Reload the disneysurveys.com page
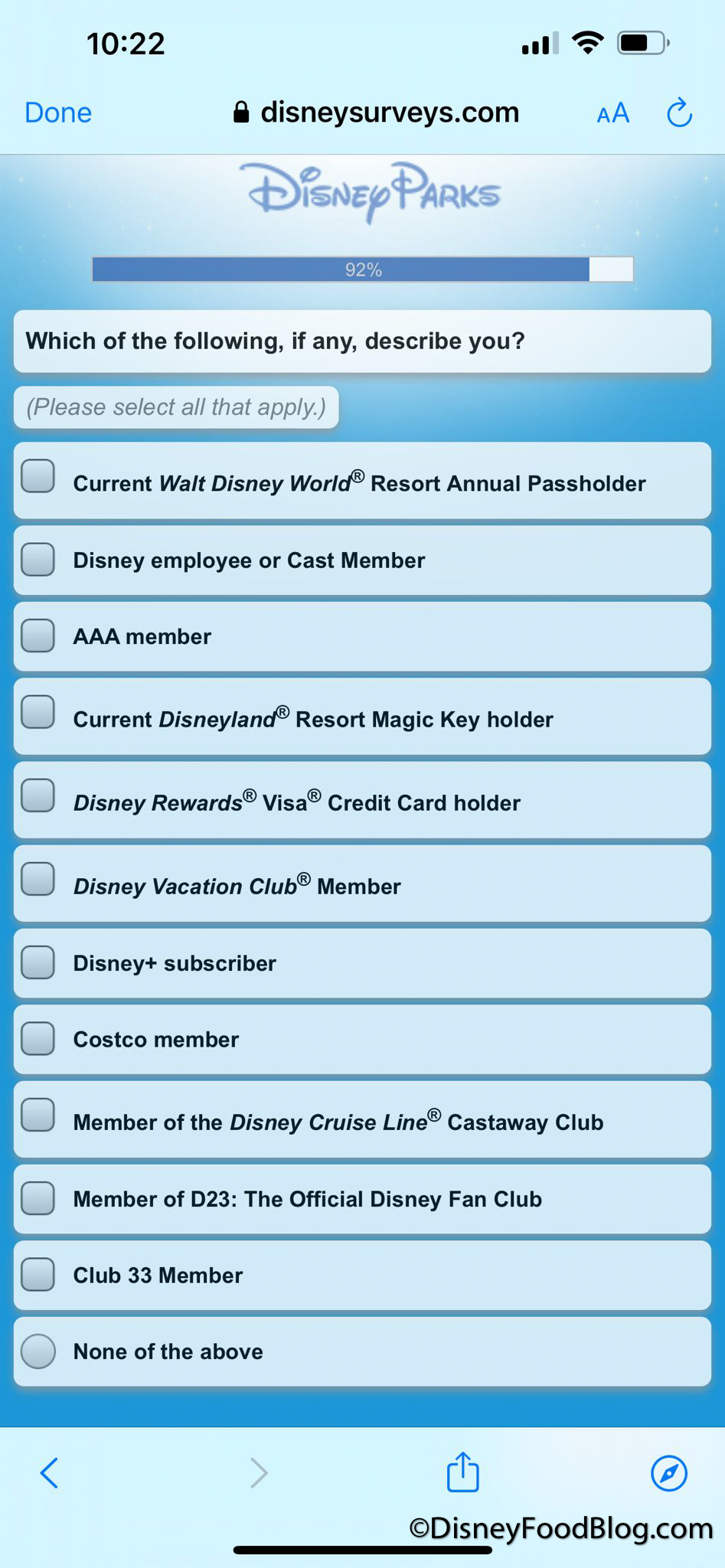The width and height of the screenshot is (725, 1568). tap(679, 113)
